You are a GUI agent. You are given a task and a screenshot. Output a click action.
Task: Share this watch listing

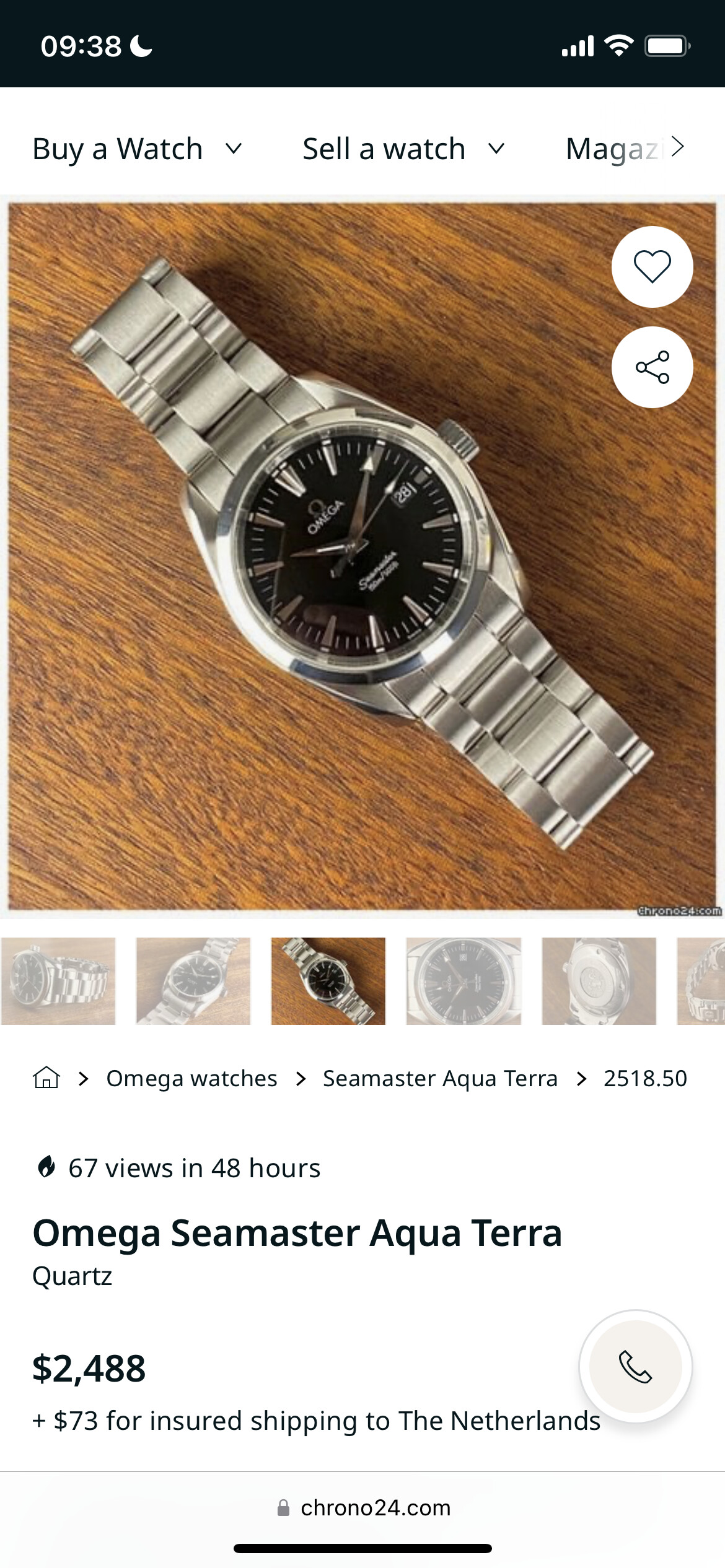coord(652,367)
